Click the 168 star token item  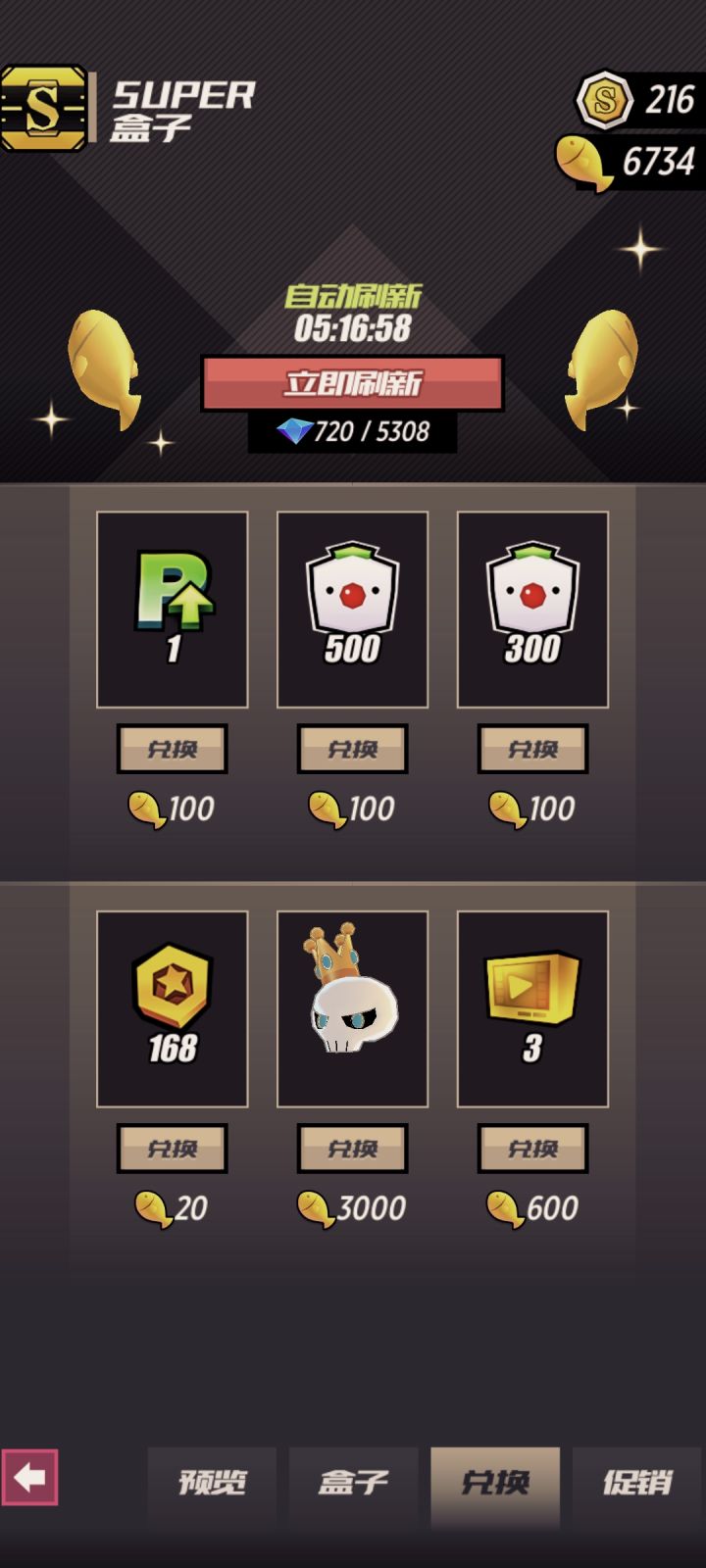pyautogui.click(x=172, y=1008)
